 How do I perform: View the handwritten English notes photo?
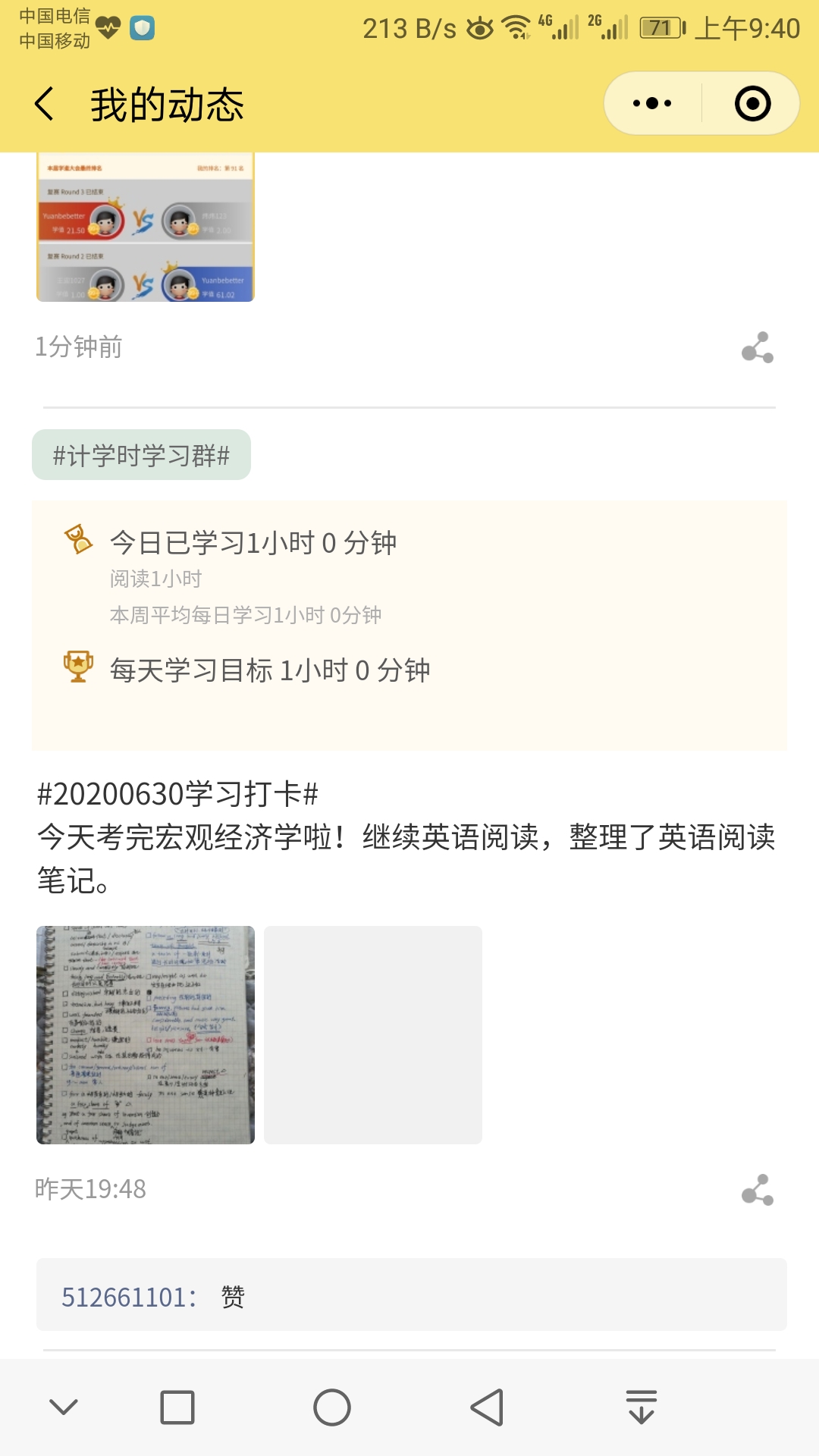146,1035
